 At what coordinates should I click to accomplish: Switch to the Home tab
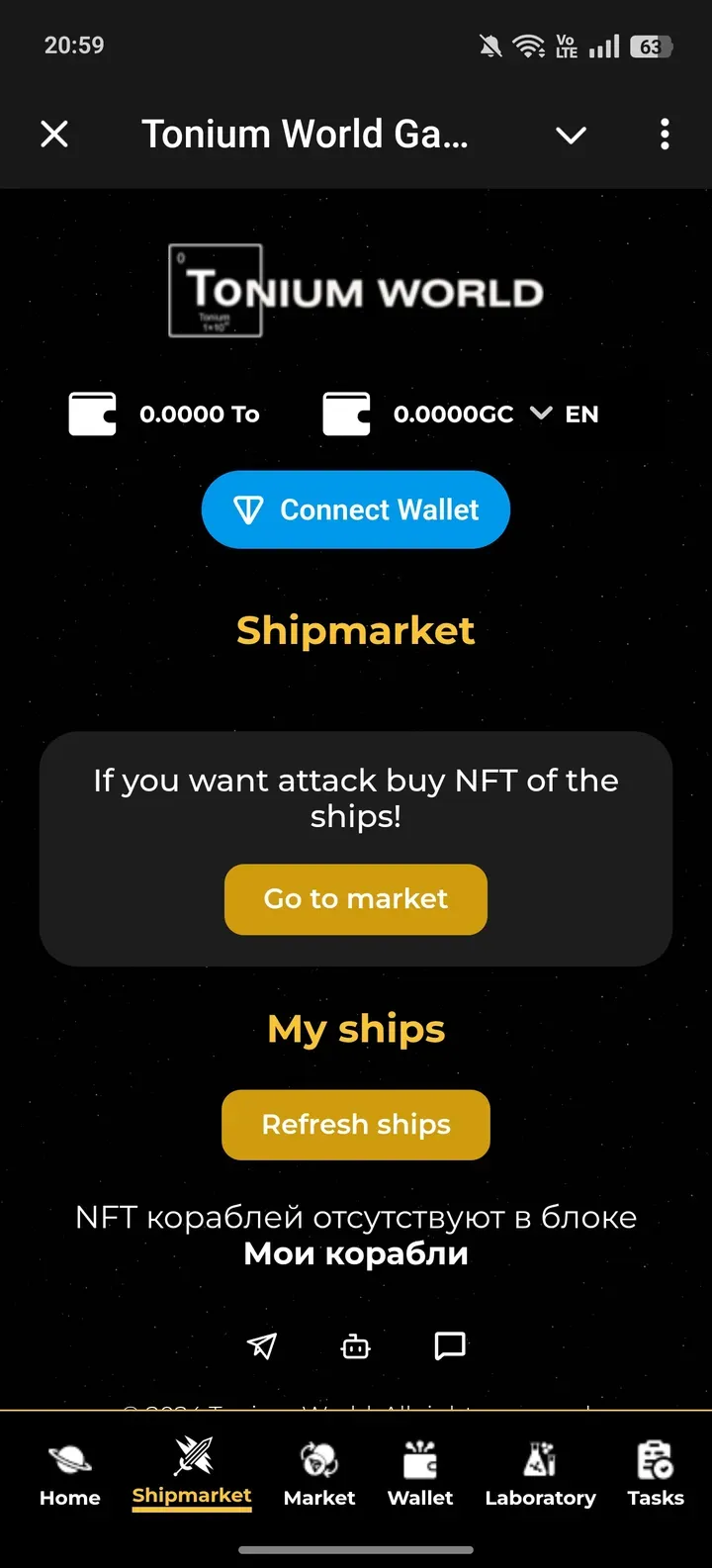70,1473
